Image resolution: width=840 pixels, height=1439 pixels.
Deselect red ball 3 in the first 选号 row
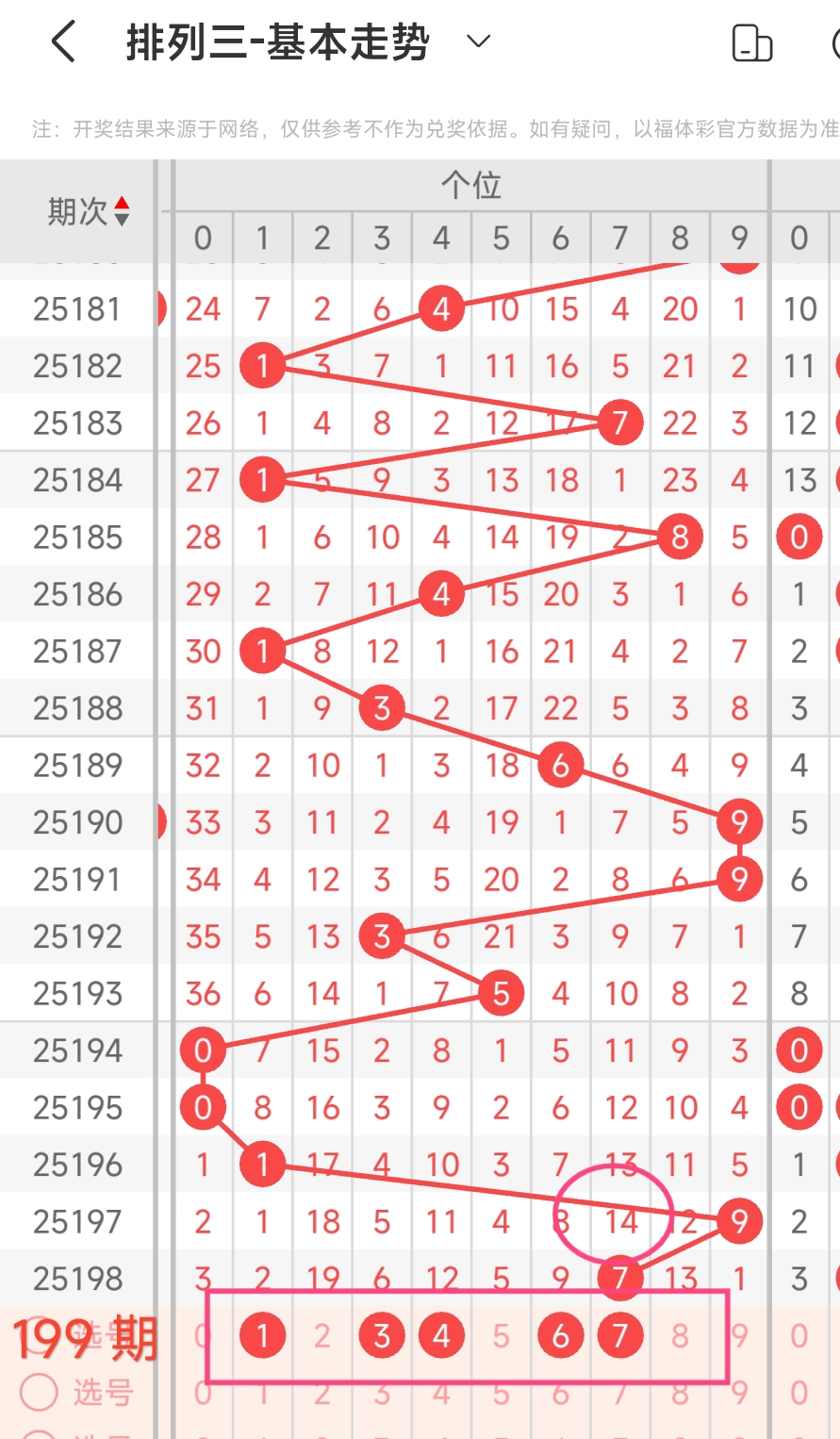tap(382, 1335)
